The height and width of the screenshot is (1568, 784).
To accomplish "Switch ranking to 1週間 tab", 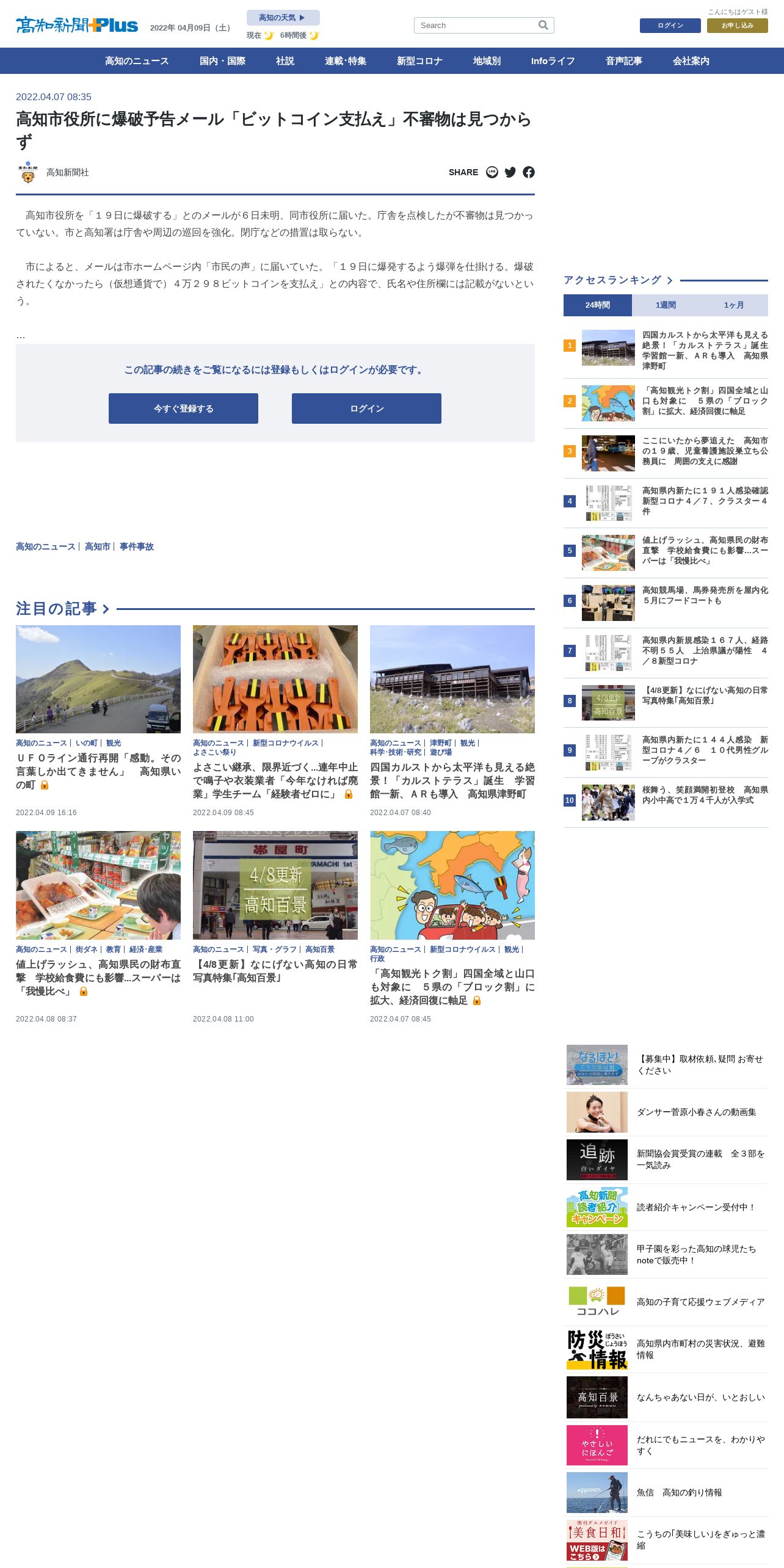I will click(x=666, y=305).
